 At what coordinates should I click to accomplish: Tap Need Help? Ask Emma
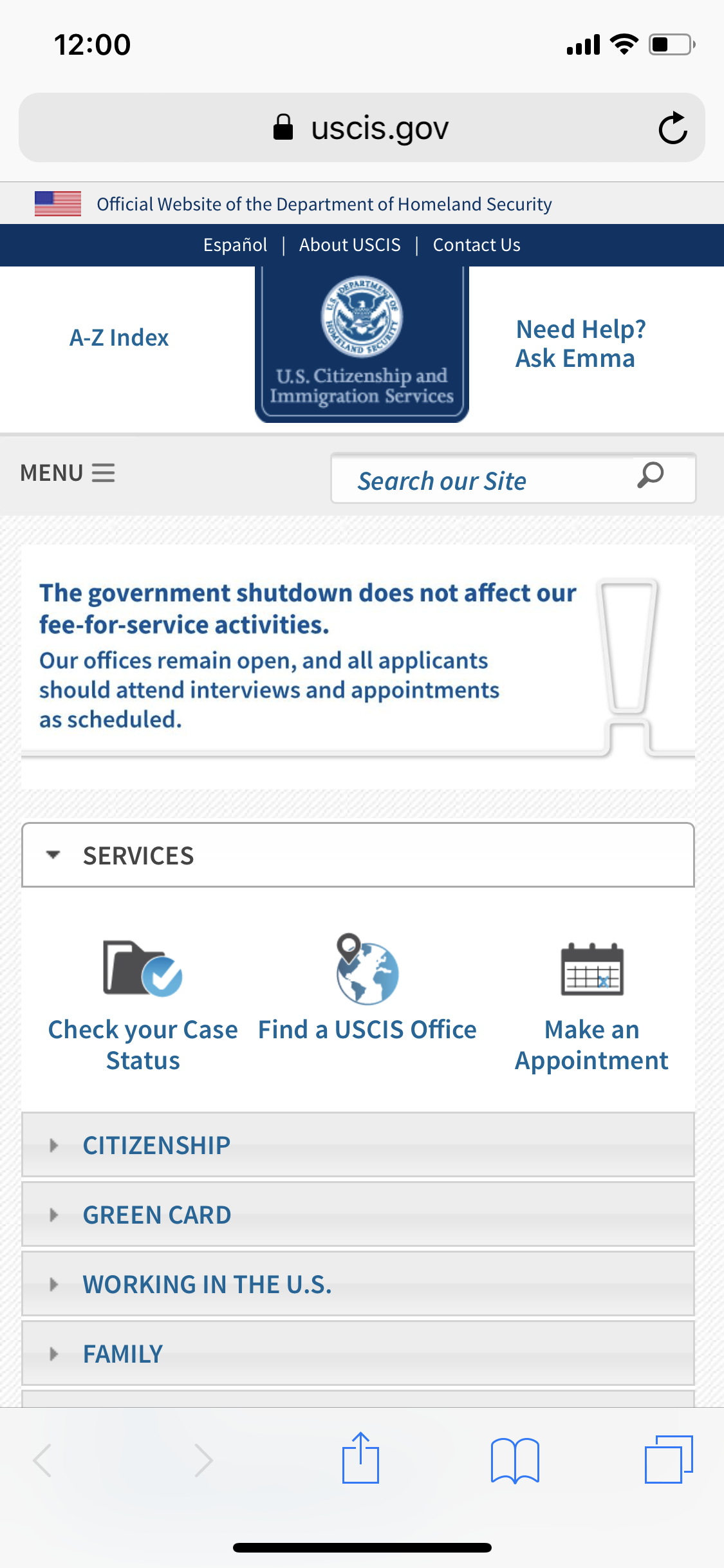580,344
